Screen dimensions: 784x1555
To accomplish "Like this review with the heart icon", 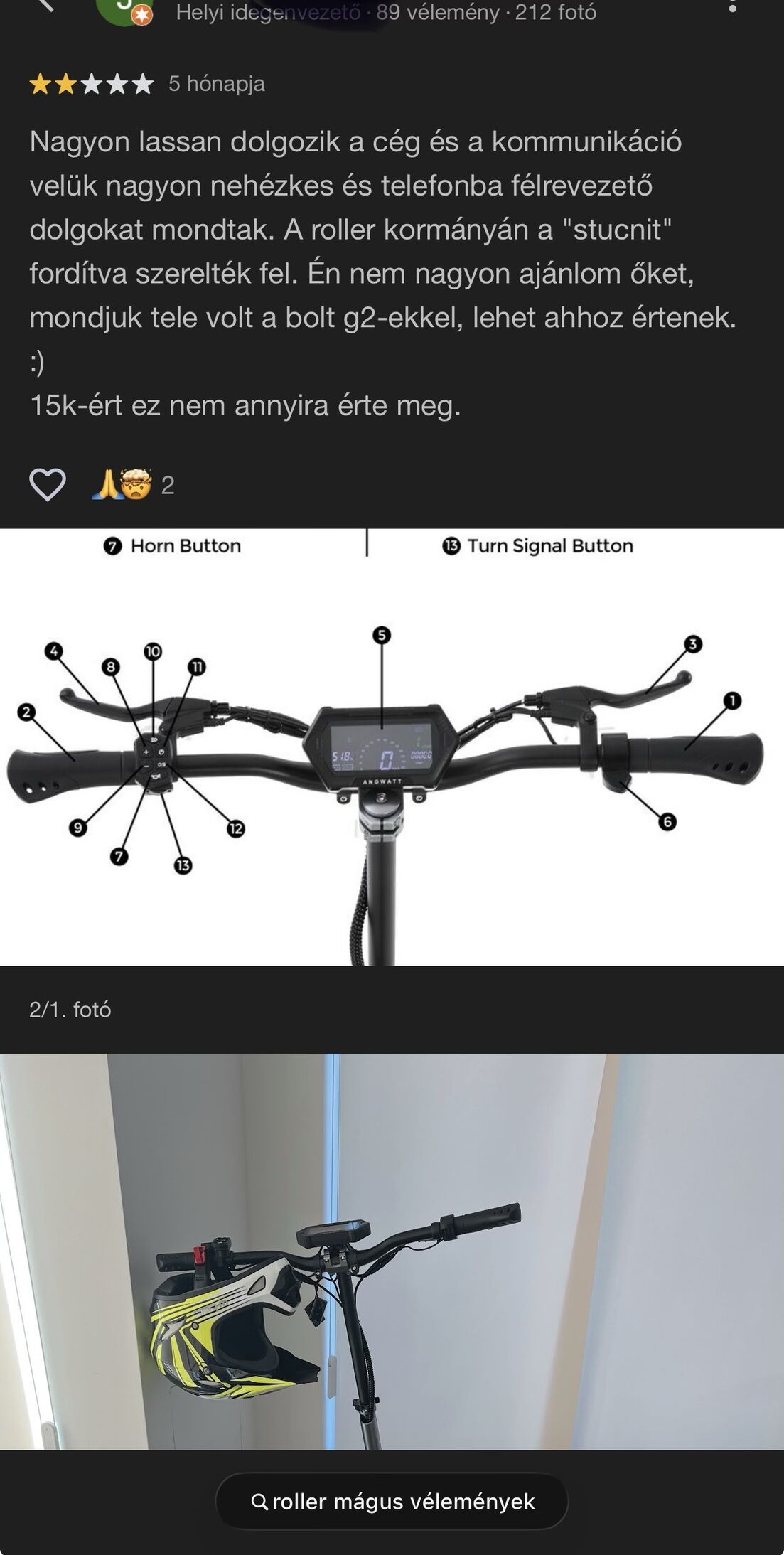I will [48, 485].
